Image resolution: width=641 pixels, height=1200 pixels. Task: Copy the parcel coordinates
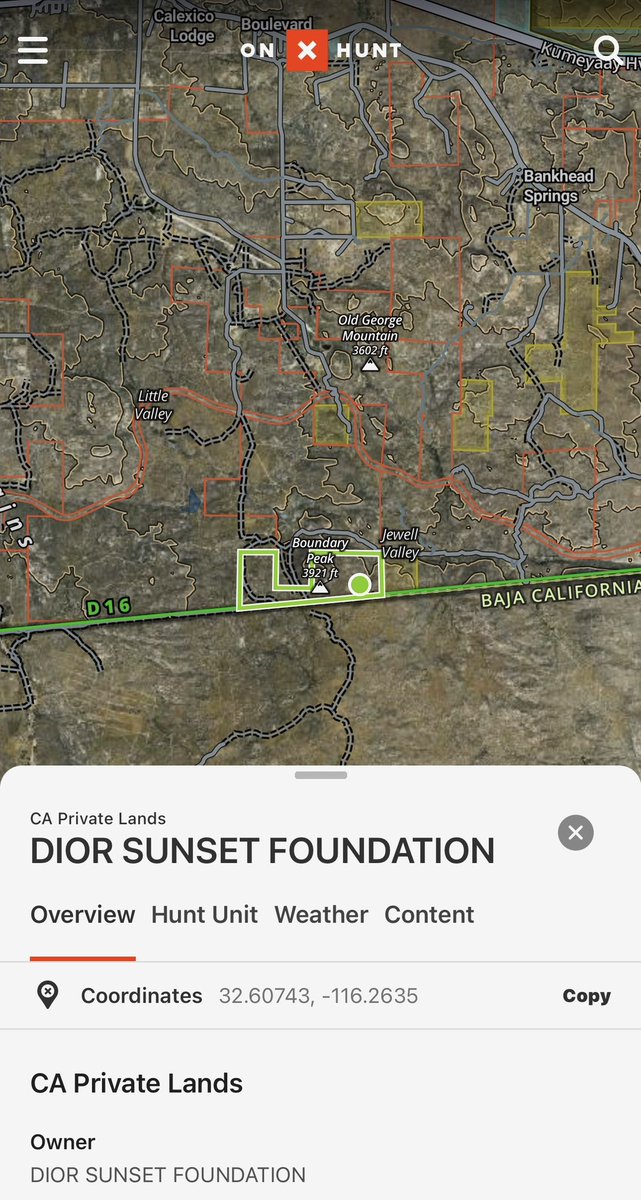[586, 996]
